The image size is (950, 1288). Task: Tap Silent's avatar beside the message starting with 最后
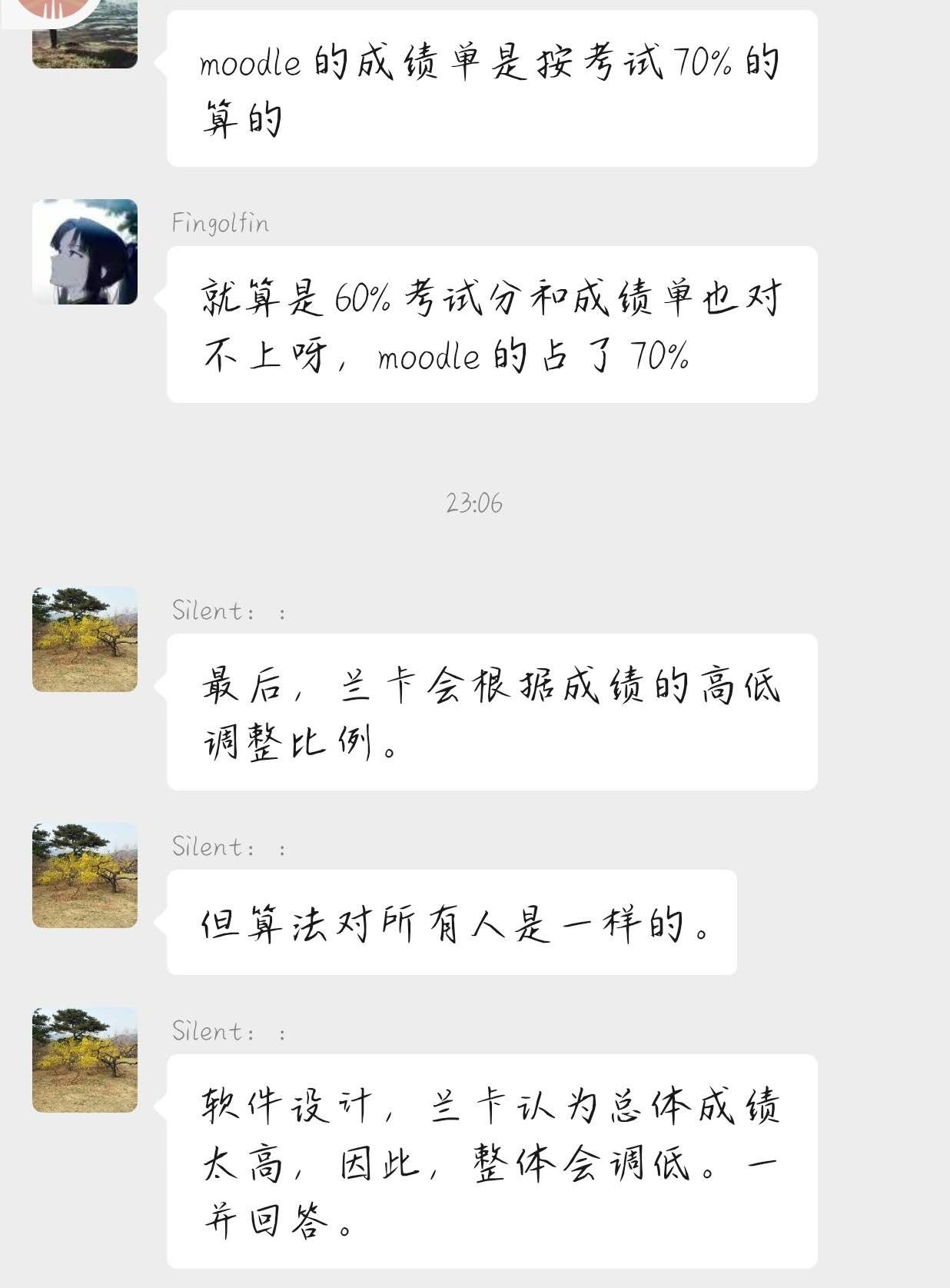(x=85, y=639)
